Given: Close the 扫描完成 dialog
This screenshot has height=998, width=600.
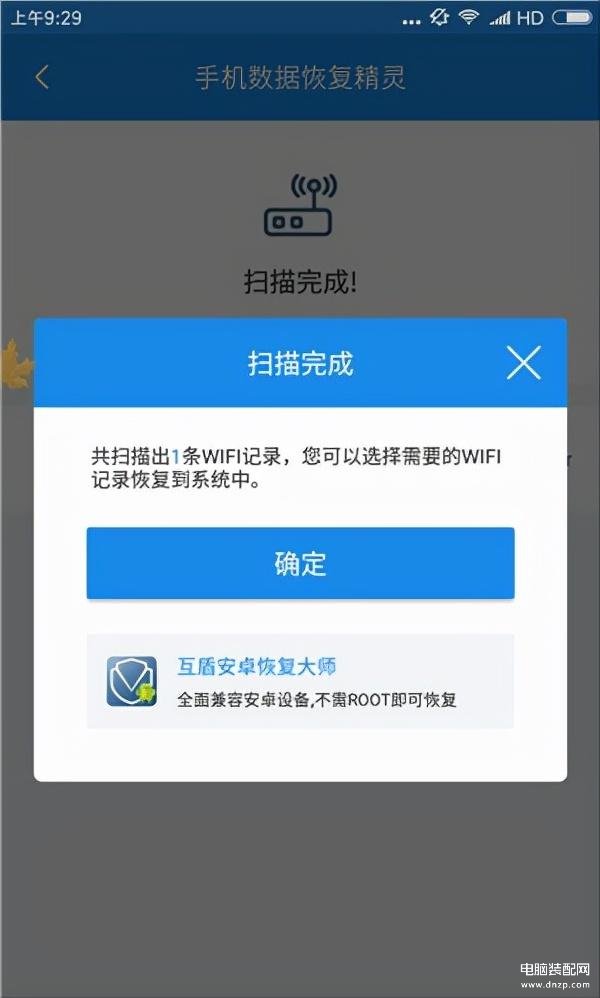Looking at the screenshot, I should pyautogui.click(x=523, y=363).
